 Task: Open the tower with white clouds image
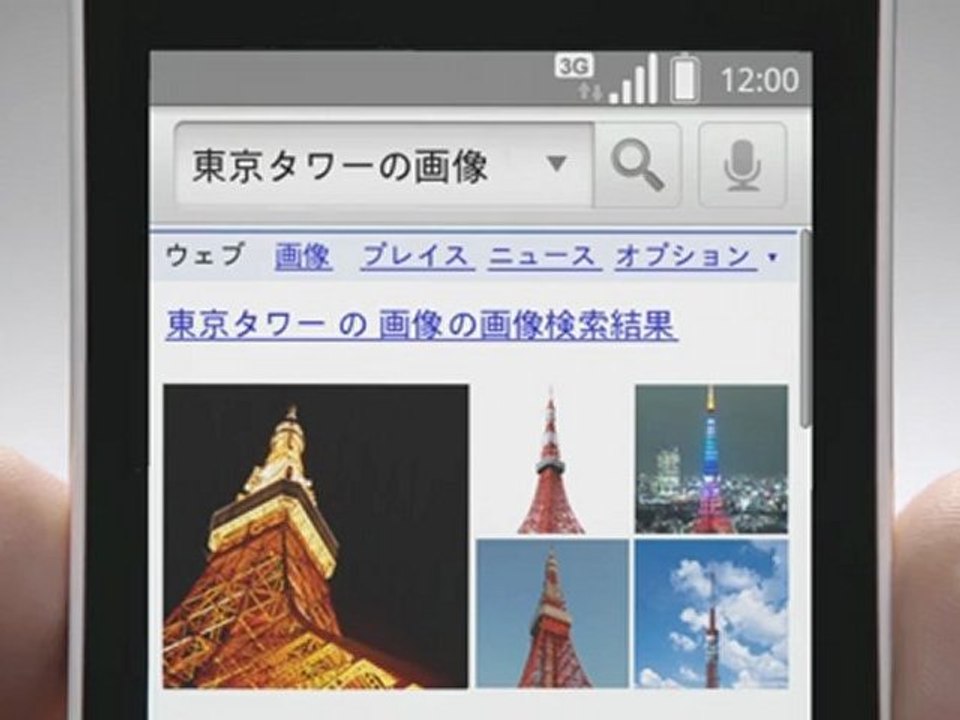pos(711,613)
